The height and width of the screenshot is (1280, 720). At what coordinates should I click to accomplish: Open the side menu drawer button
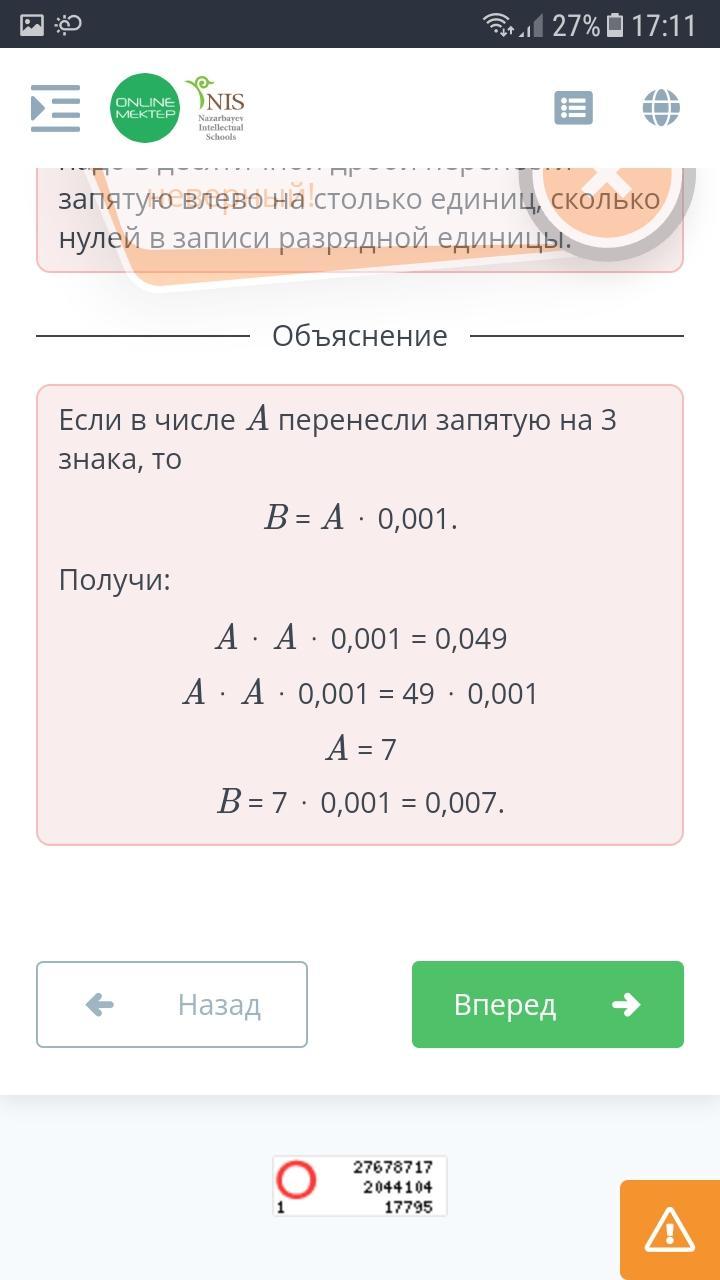(55, 108)
